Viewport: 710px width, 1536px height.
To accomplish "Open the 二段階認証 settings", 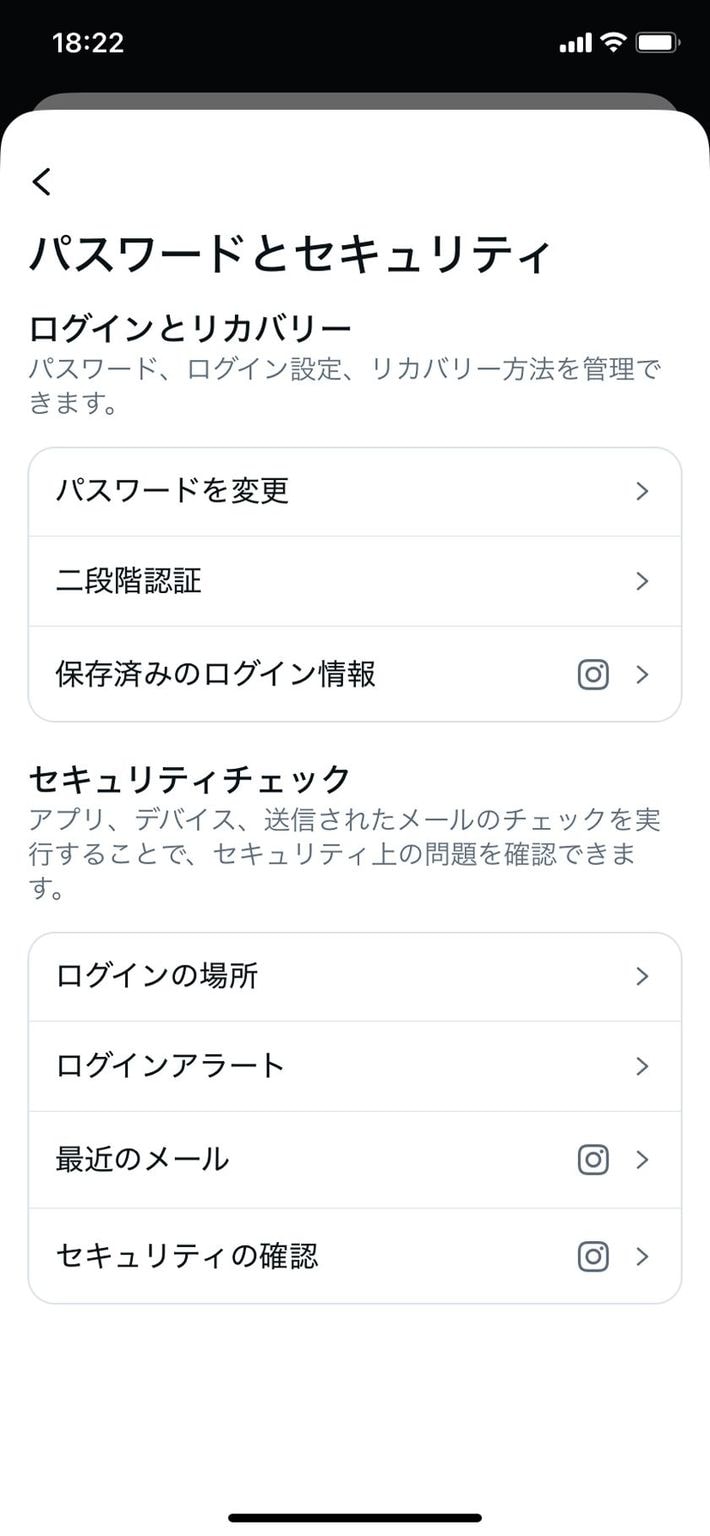I will [354, 581].
